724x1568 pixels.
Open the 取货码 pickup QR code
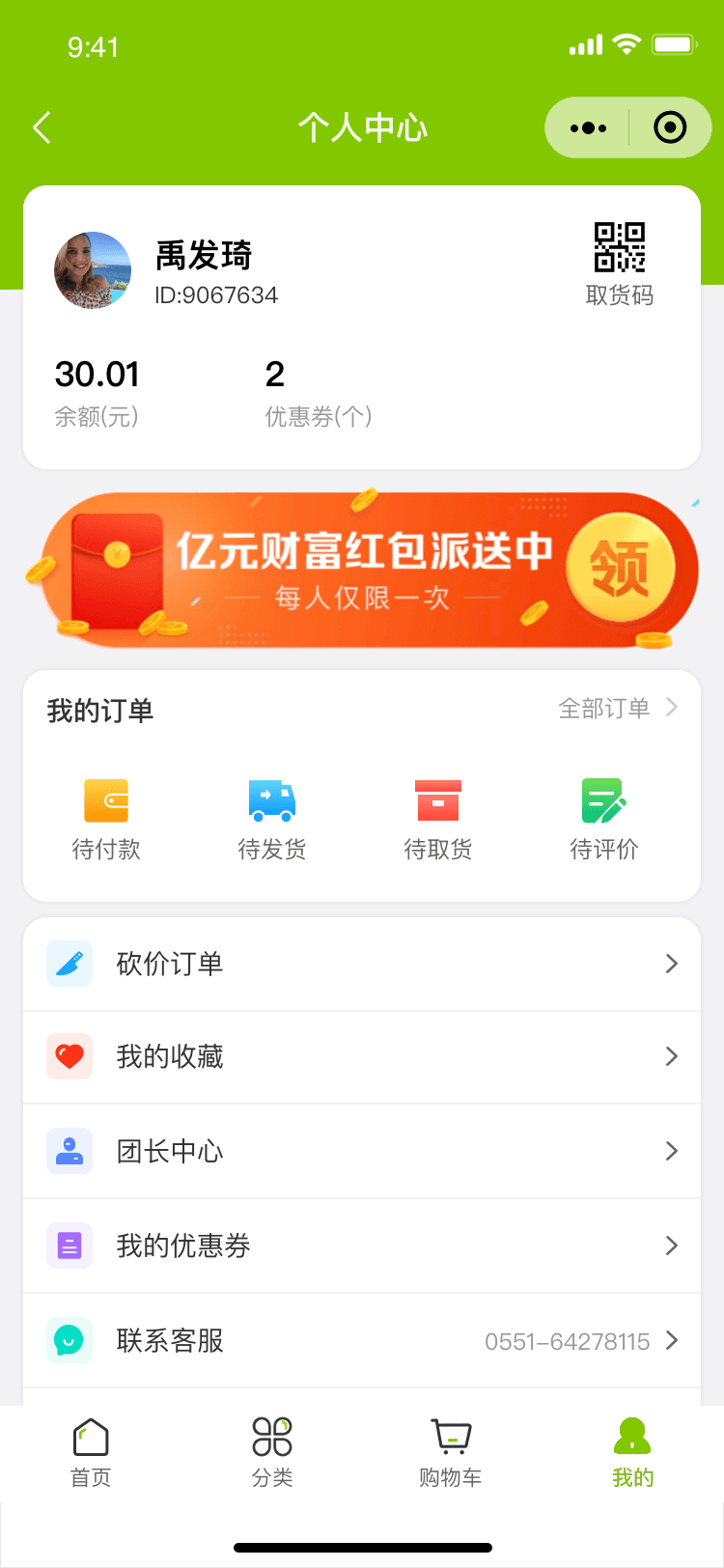(x=620, y=265)
